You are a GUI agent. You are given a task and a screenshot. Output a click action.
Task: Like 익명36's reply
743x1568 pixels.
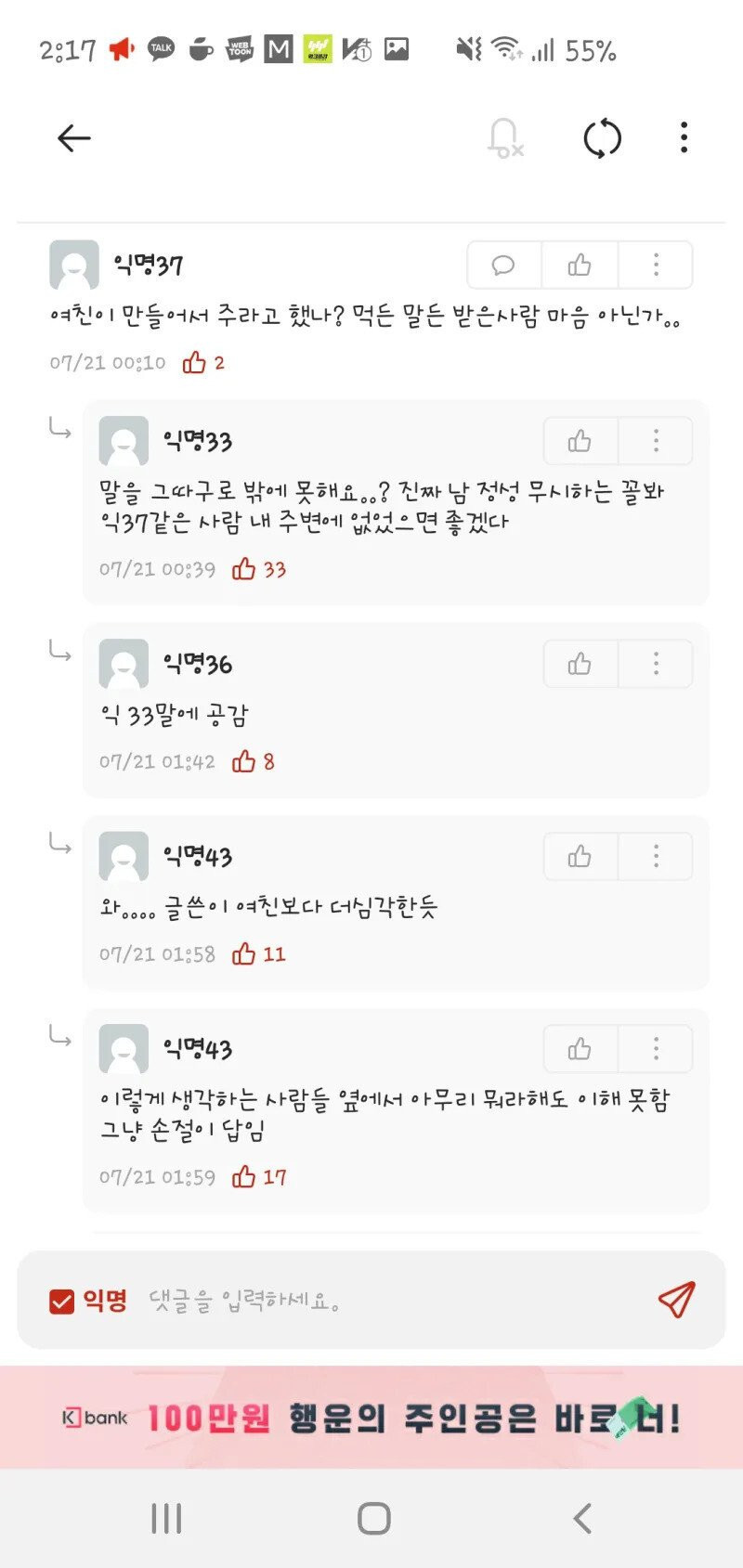580,664
